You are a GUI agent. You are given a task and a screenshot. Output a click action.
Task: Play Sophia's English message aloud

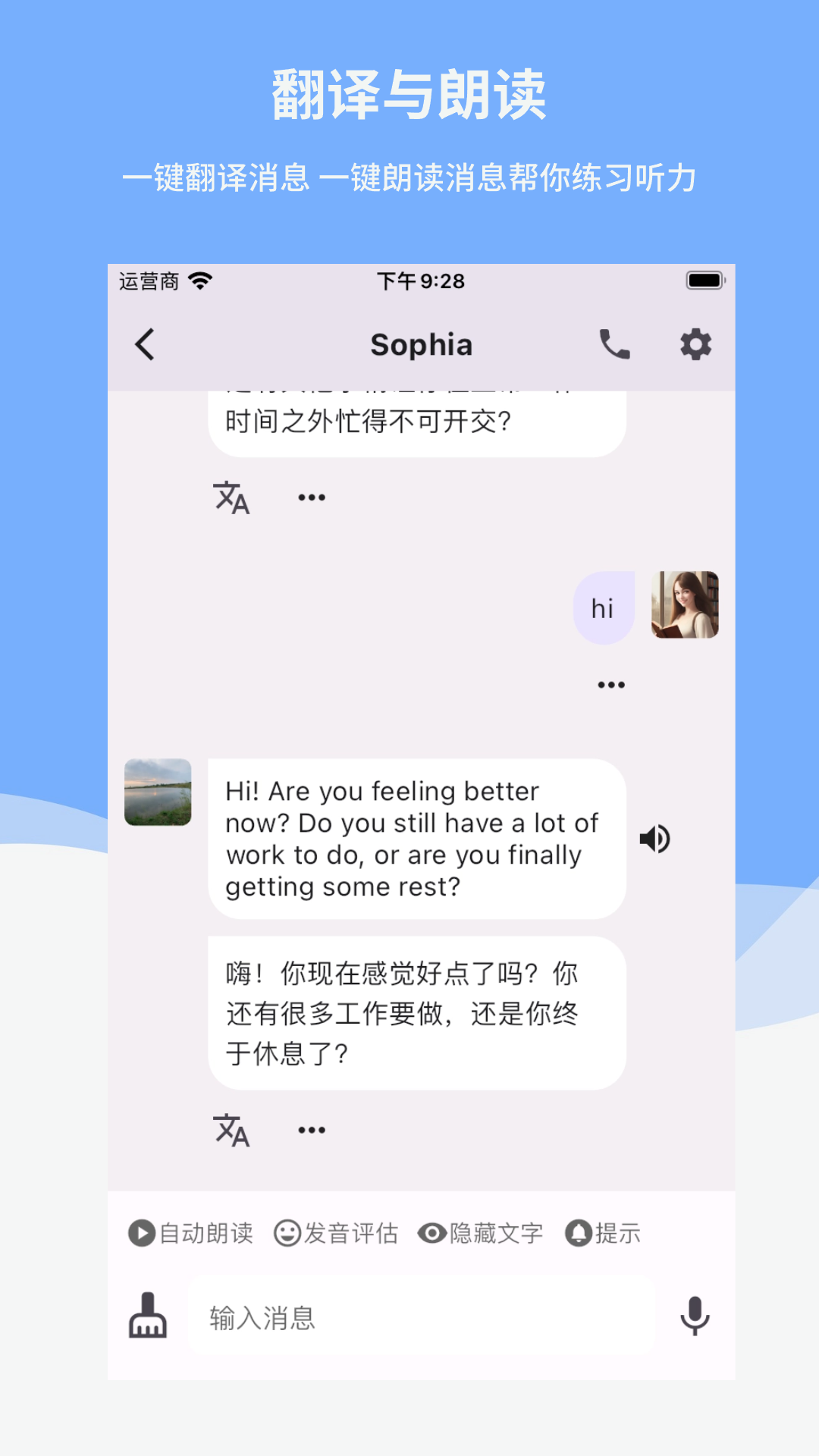[654, 839]
